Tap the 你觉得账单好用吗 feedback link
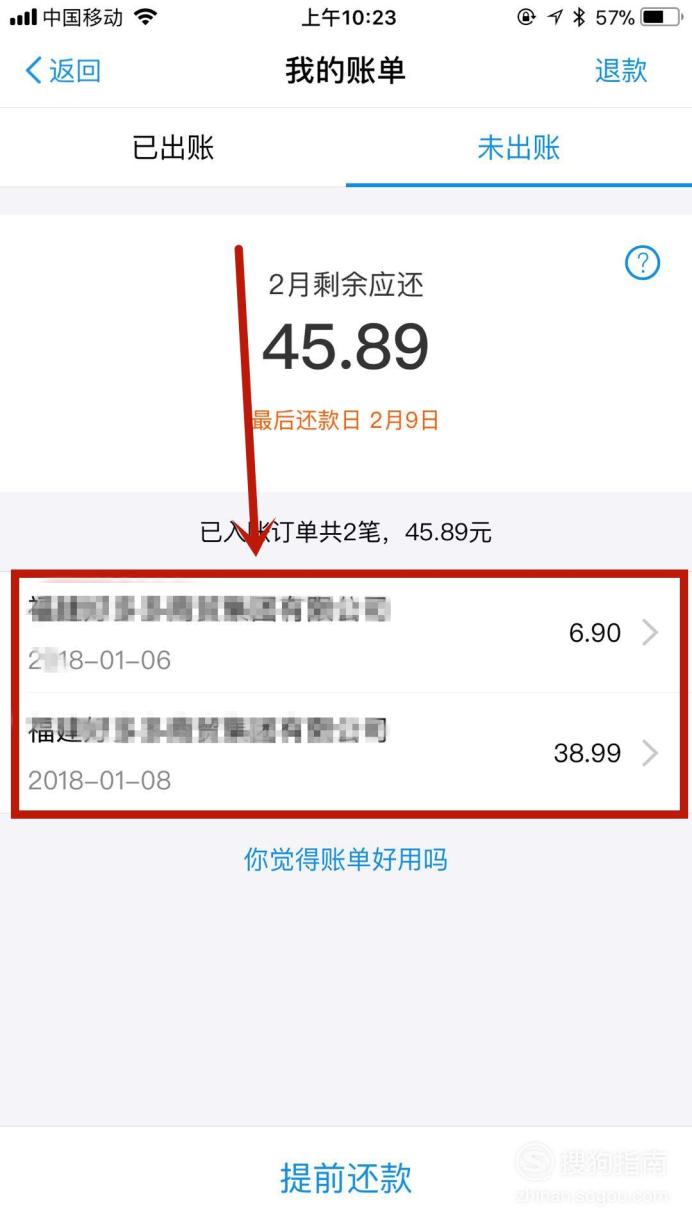This screenshot has width=692, height=1230. pos(346,859)
